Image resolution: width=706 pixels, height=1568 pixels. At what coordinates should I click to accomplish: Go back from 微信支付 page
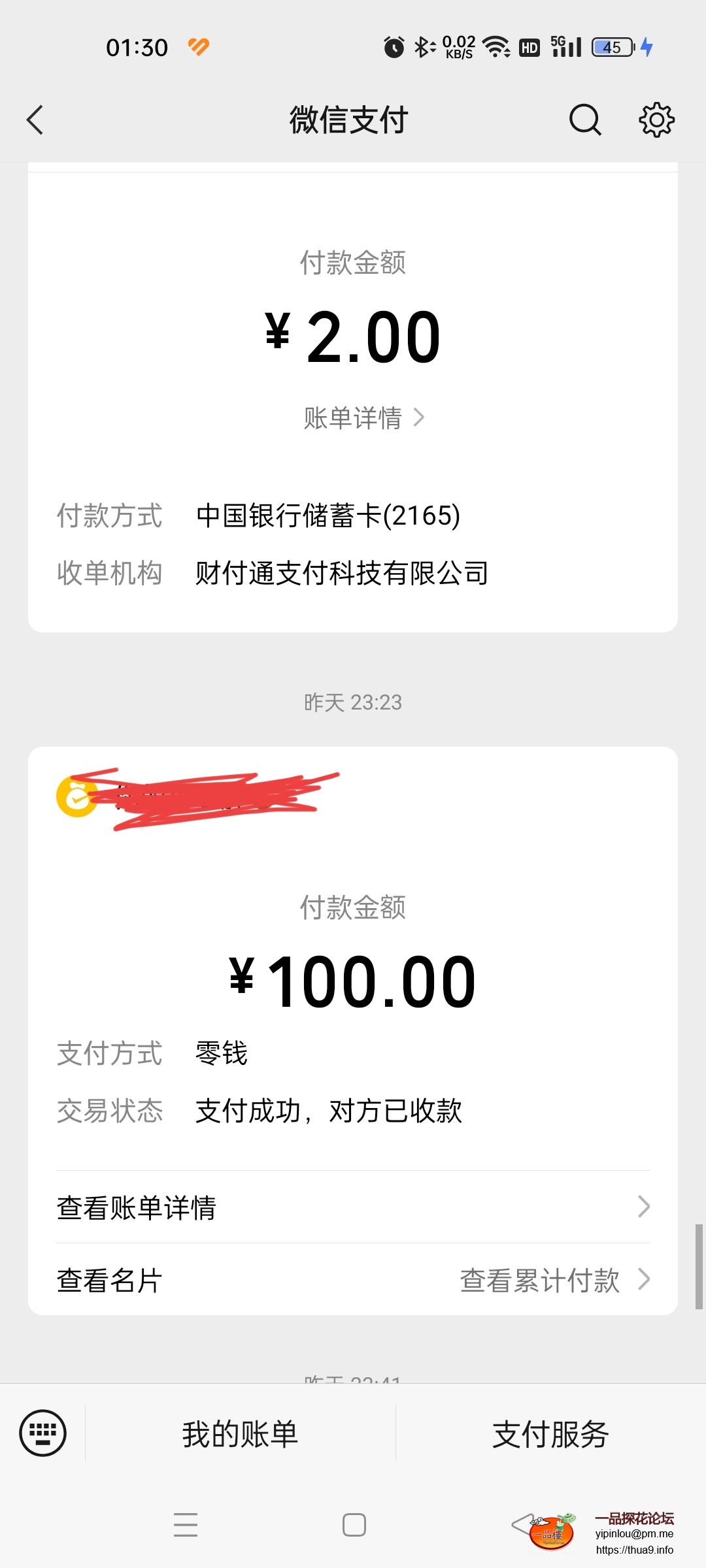[35, 120]
